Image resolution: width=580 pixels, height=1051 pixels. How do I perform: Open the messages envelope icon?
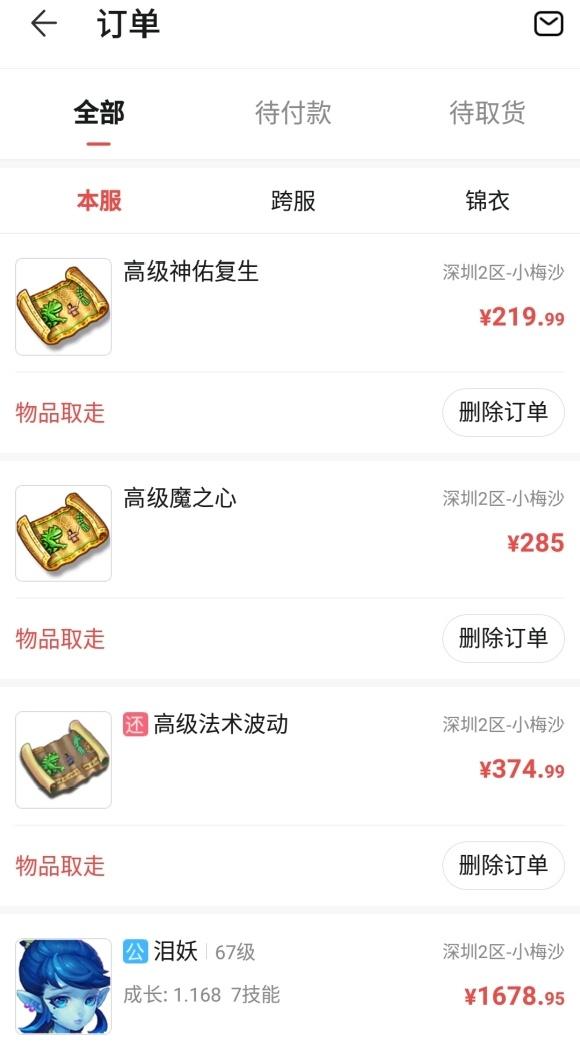tap(548, 24)
